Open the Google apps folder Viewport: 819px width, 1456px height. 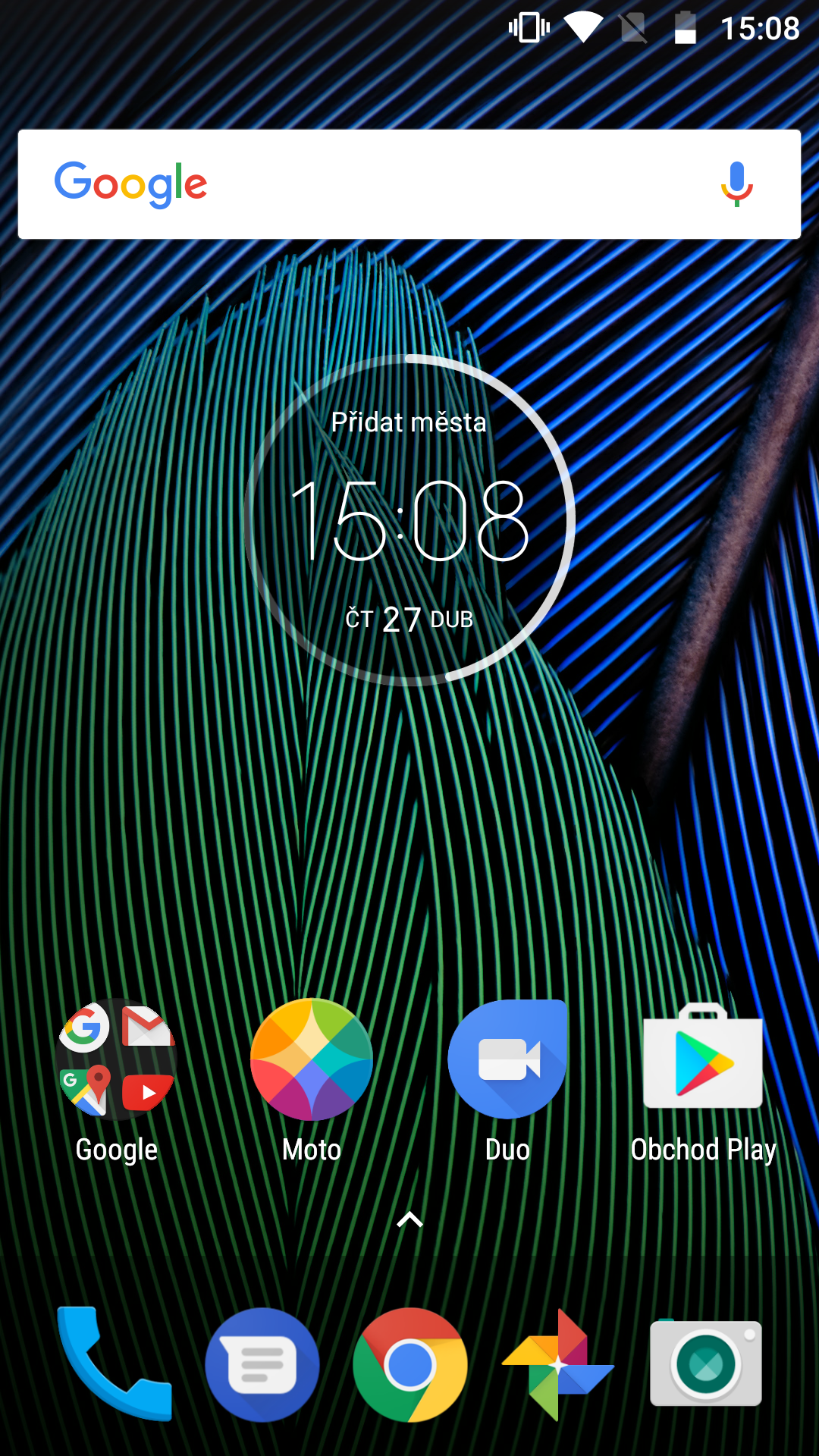click(117, 1060)
